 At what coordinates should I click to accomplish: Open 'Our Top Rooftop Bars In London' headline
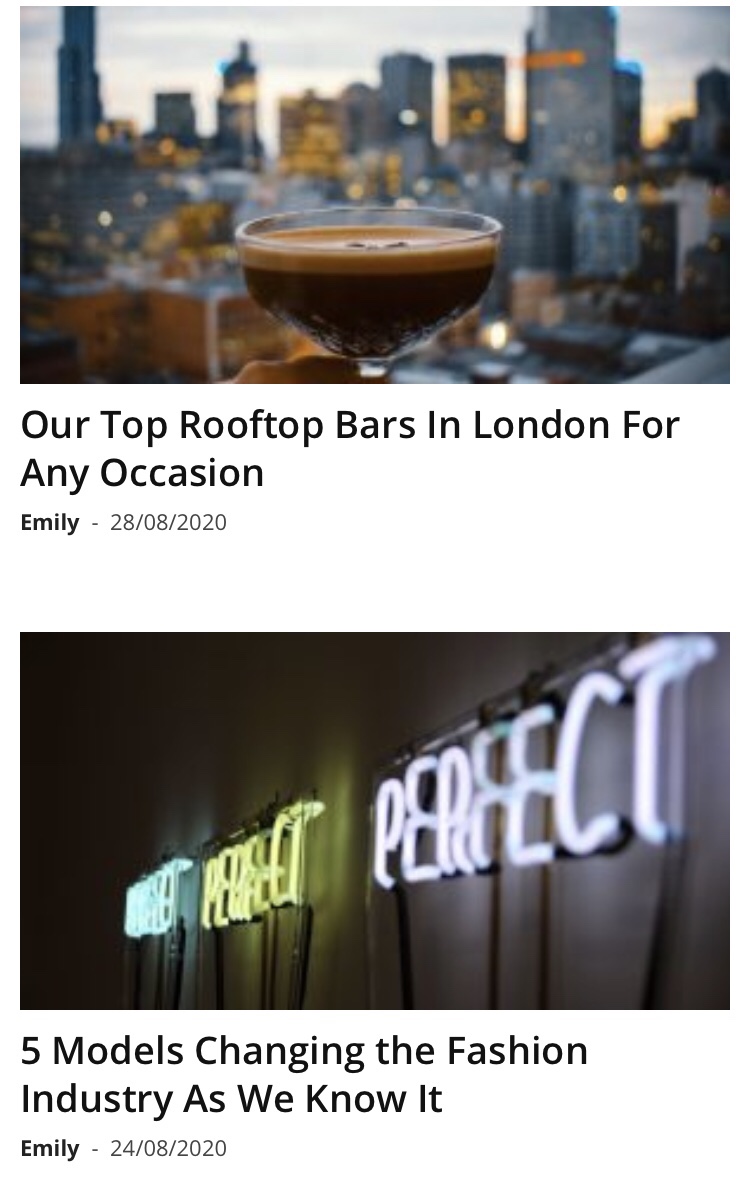coord(349,448)
